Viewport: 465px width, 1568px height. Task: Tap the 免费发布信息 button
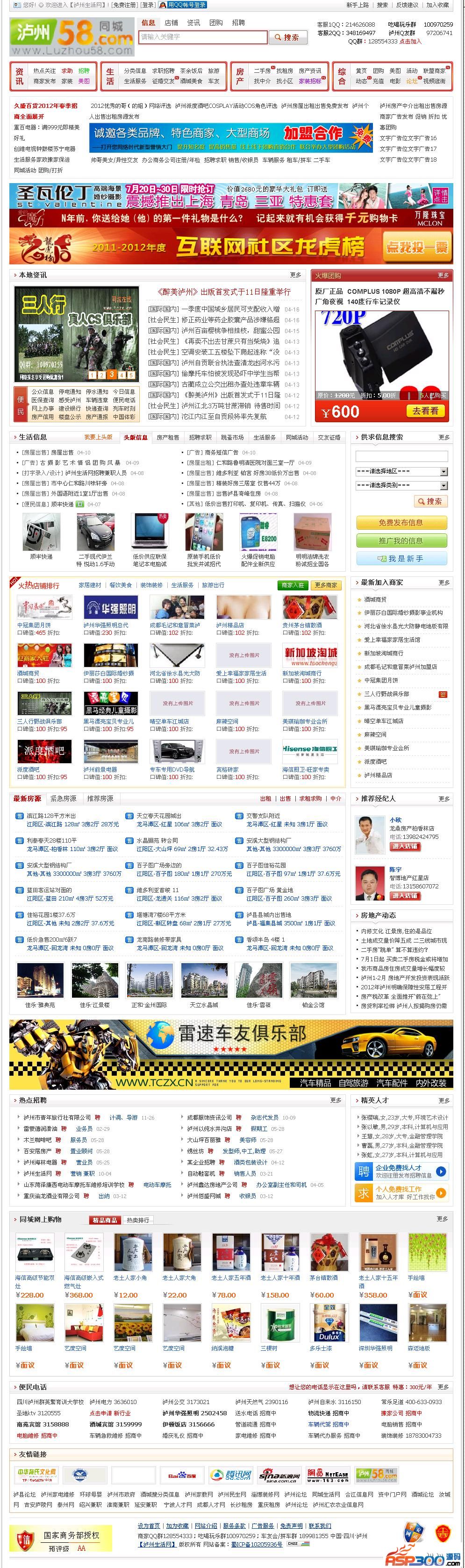point(401,522)
